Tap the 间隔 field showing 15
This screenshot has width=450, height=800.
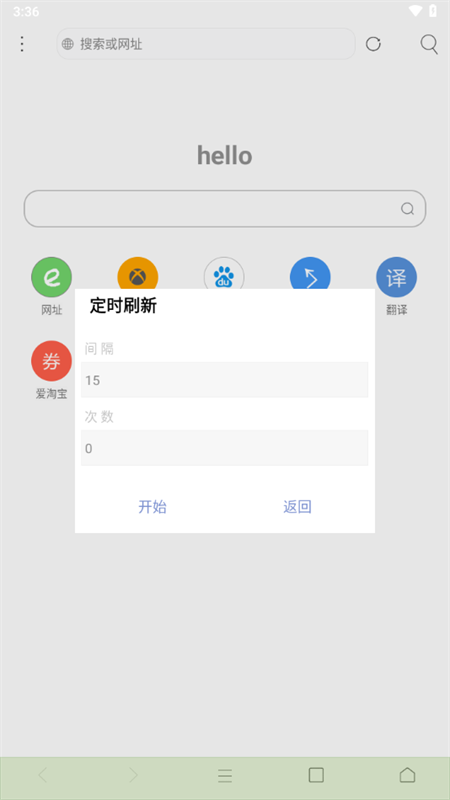coord(224,380)
